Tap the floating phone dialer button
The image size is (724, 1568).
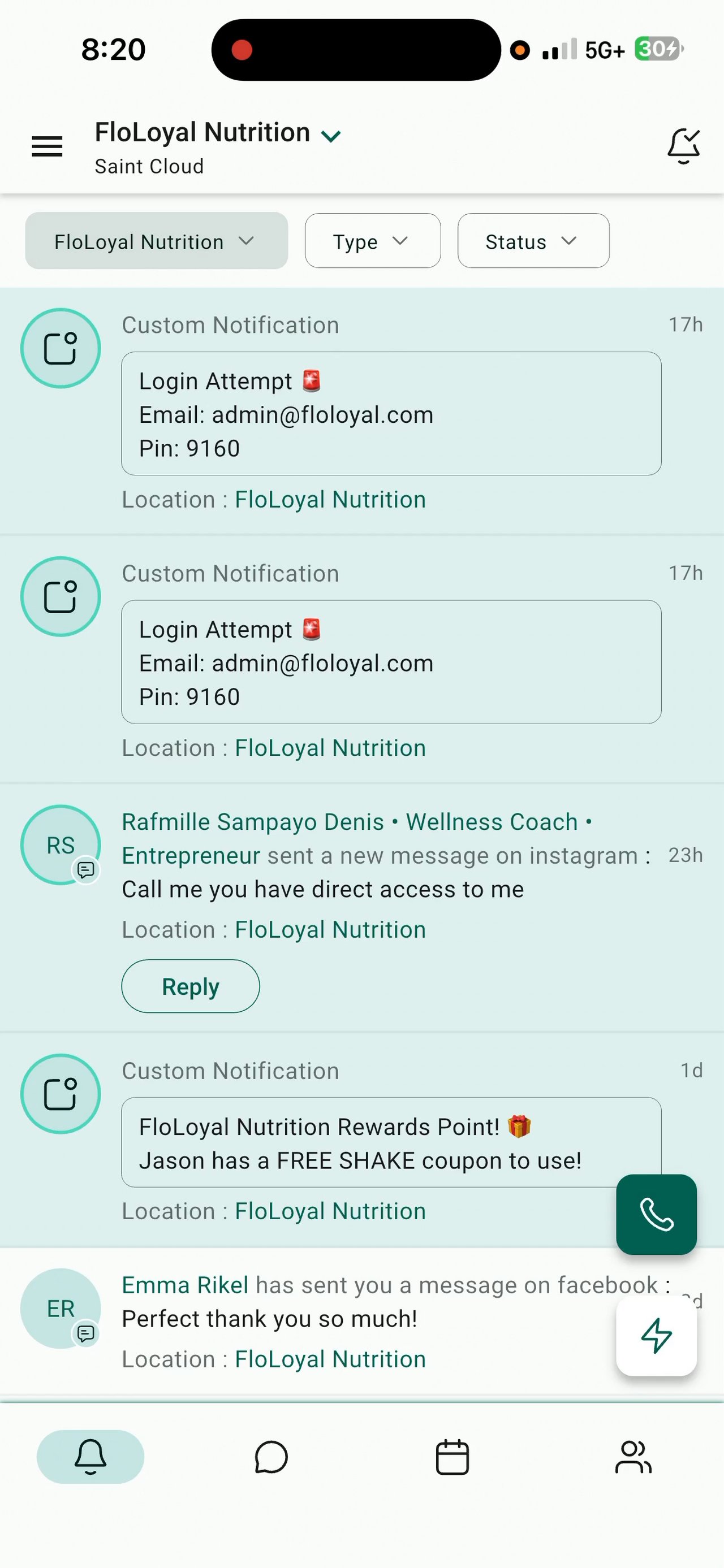656,1214
